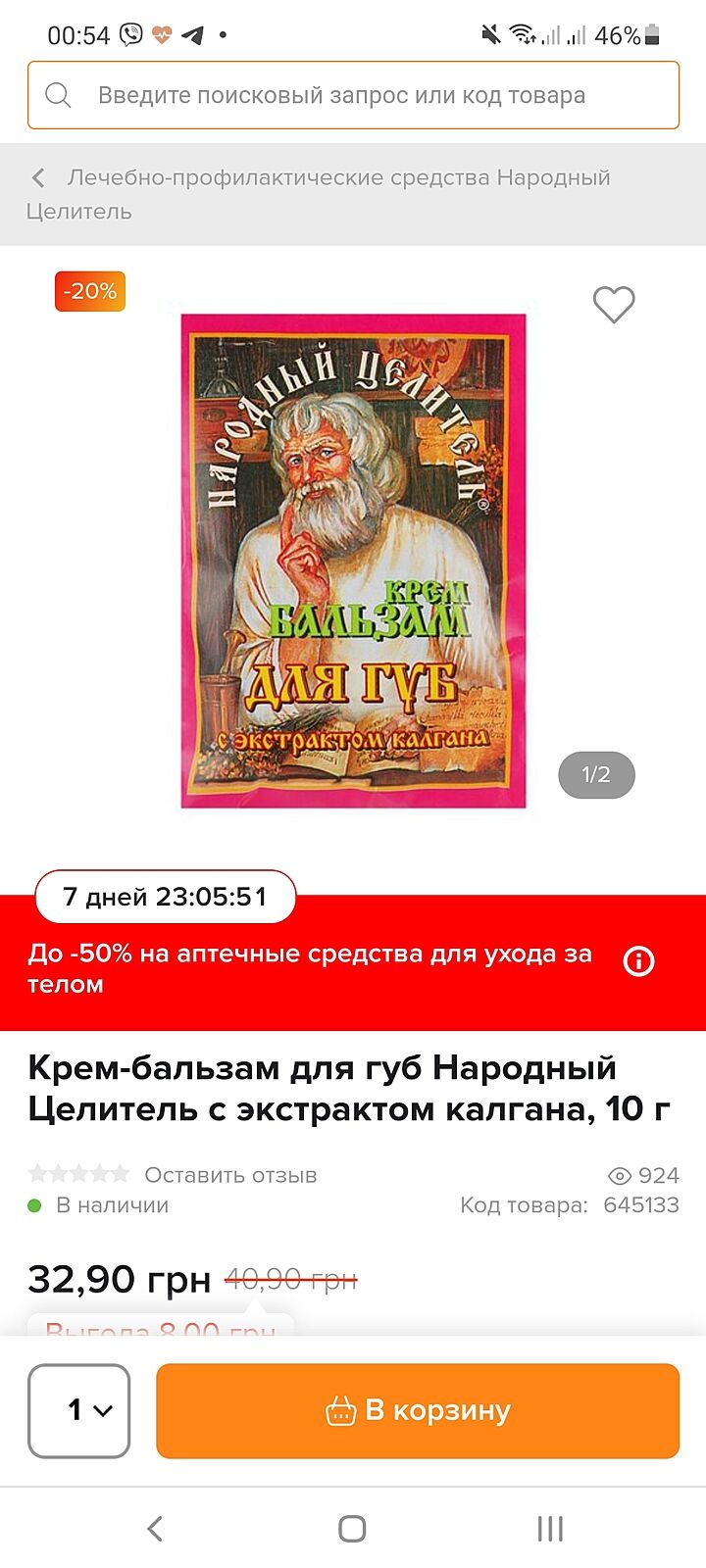
Task: Add the item with В корзину
Action: pyautogui.click(x=418, y=1410)
